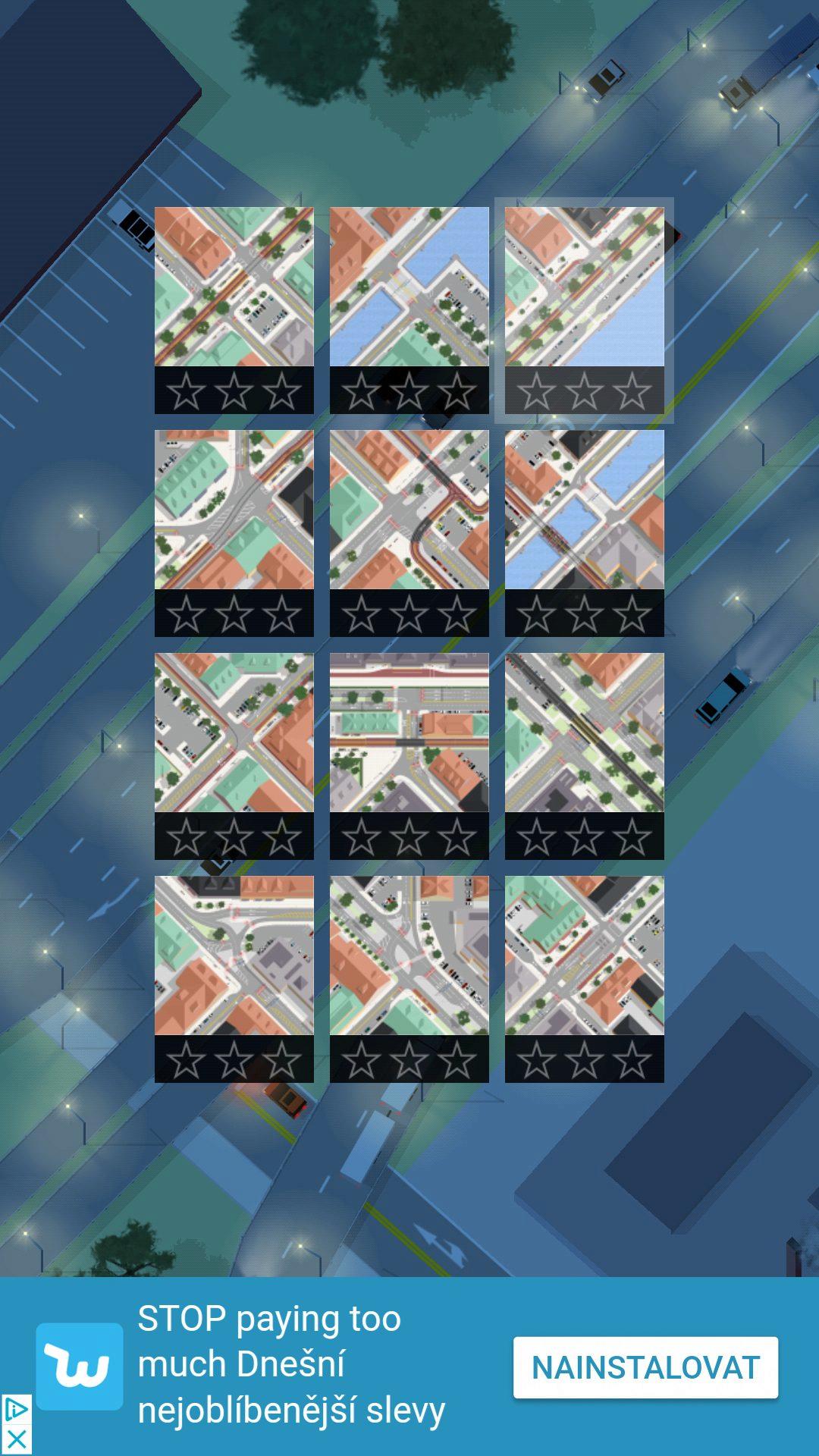This screenshot has width=819, height=1456.
Task: Open the highlighted waterfront level tile
Action: point(584,310)
